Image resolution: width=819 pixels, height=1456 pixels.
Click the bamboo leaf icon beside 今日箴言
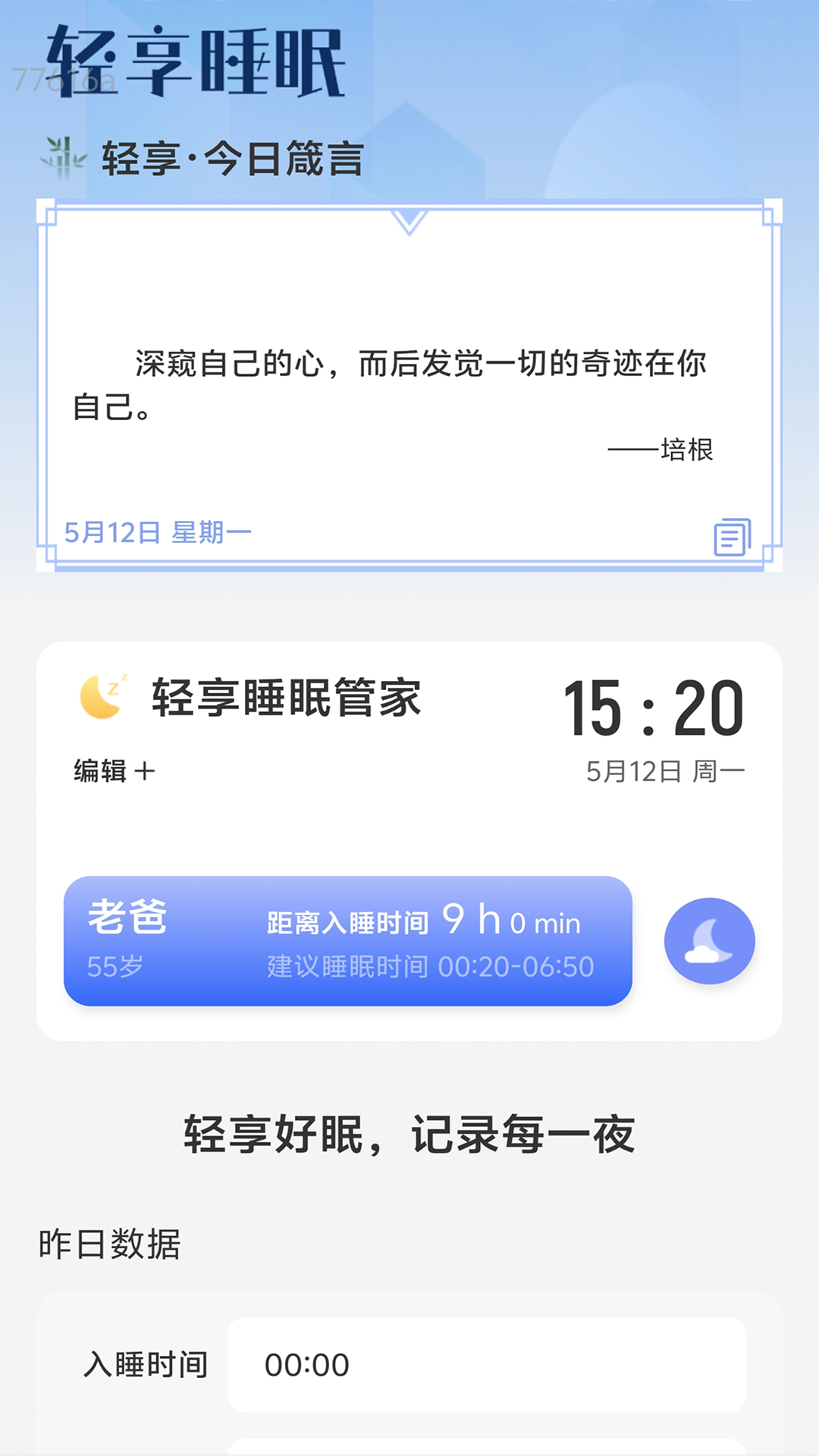[64, 155]
